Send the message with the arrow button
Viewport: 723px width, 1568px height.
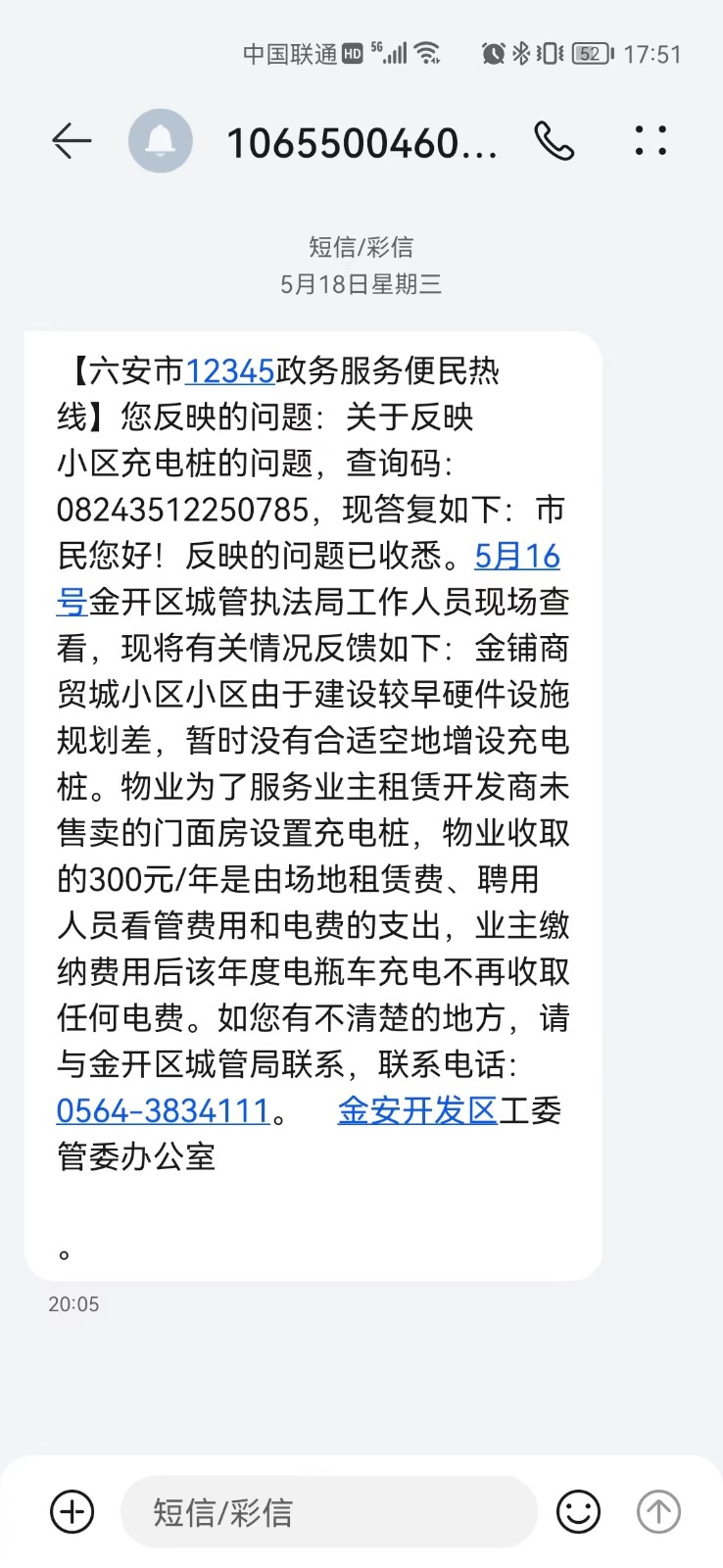(658, 1511)
